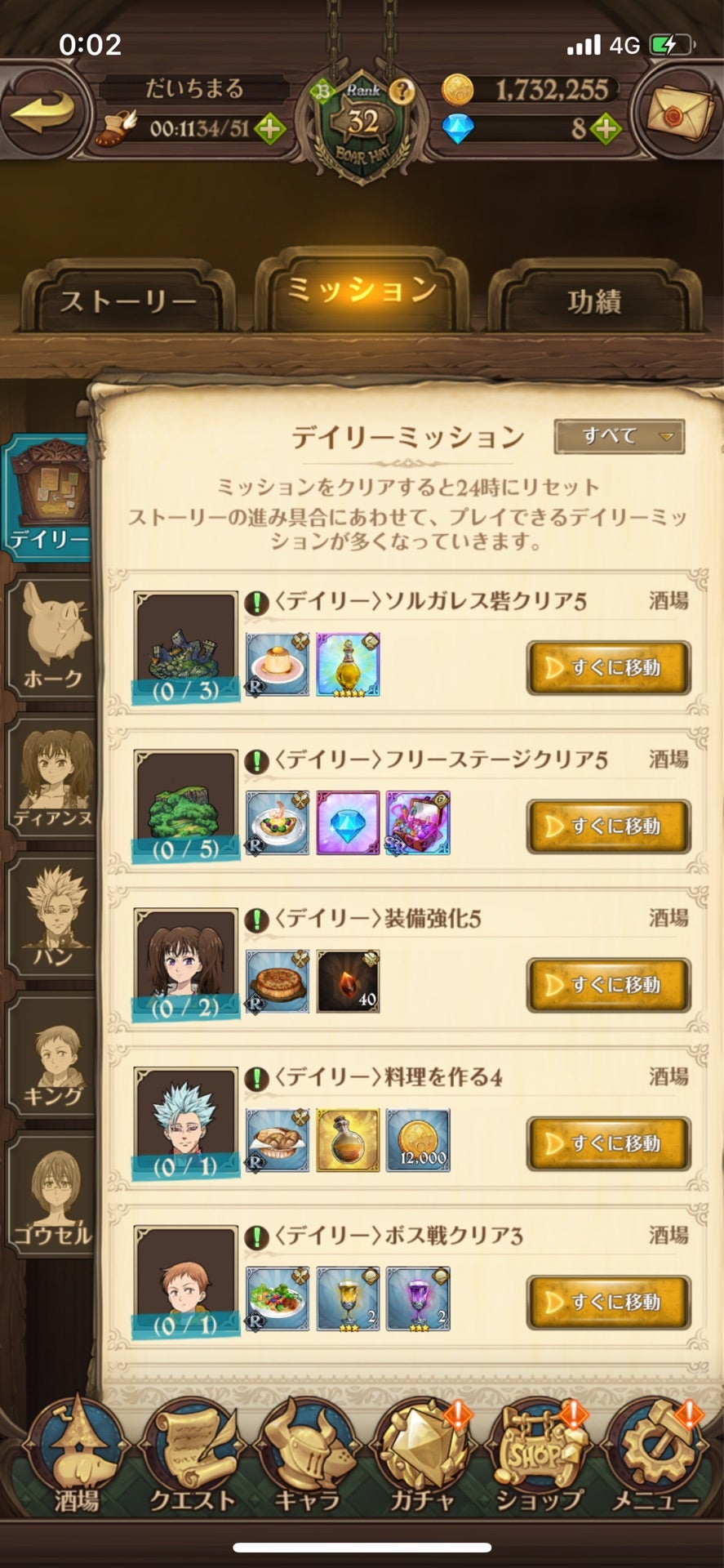The image size is (724, 1568).
Task: Tap すぐに移動 for ソルガレス砦クリア5
Action: pos(608,667)
